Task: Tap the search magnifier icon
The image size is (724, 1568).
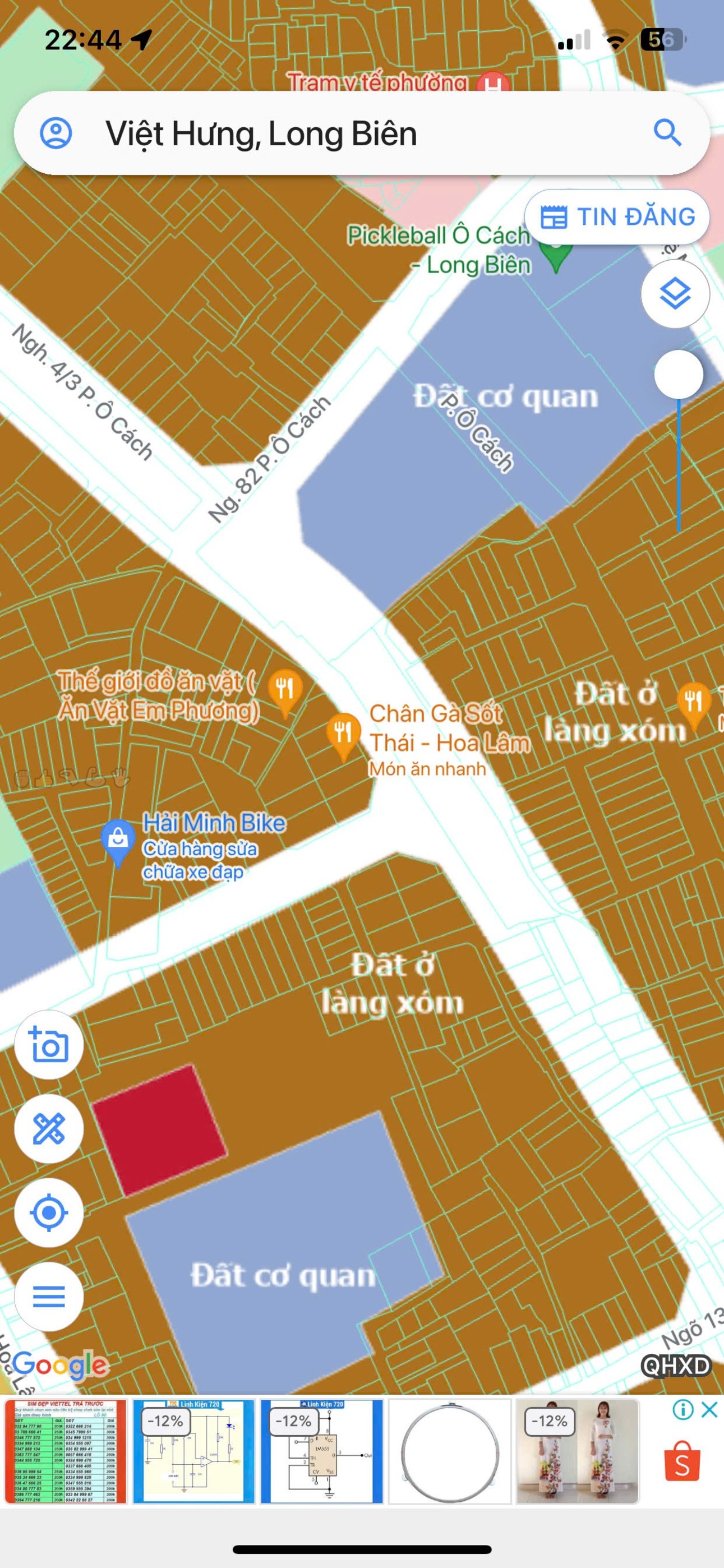Action: 667,133
